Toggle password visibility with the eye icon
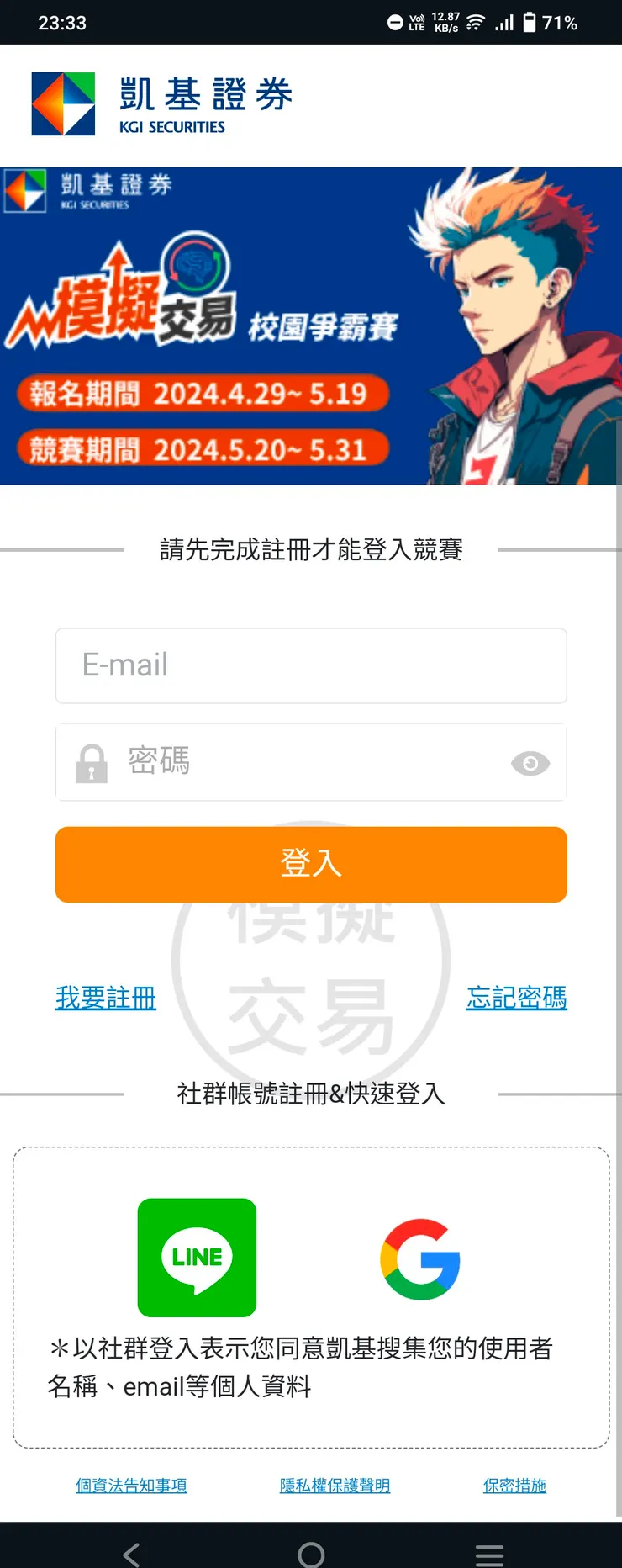The width and height of the screenshot is (622, 1568). pos(530,762)
